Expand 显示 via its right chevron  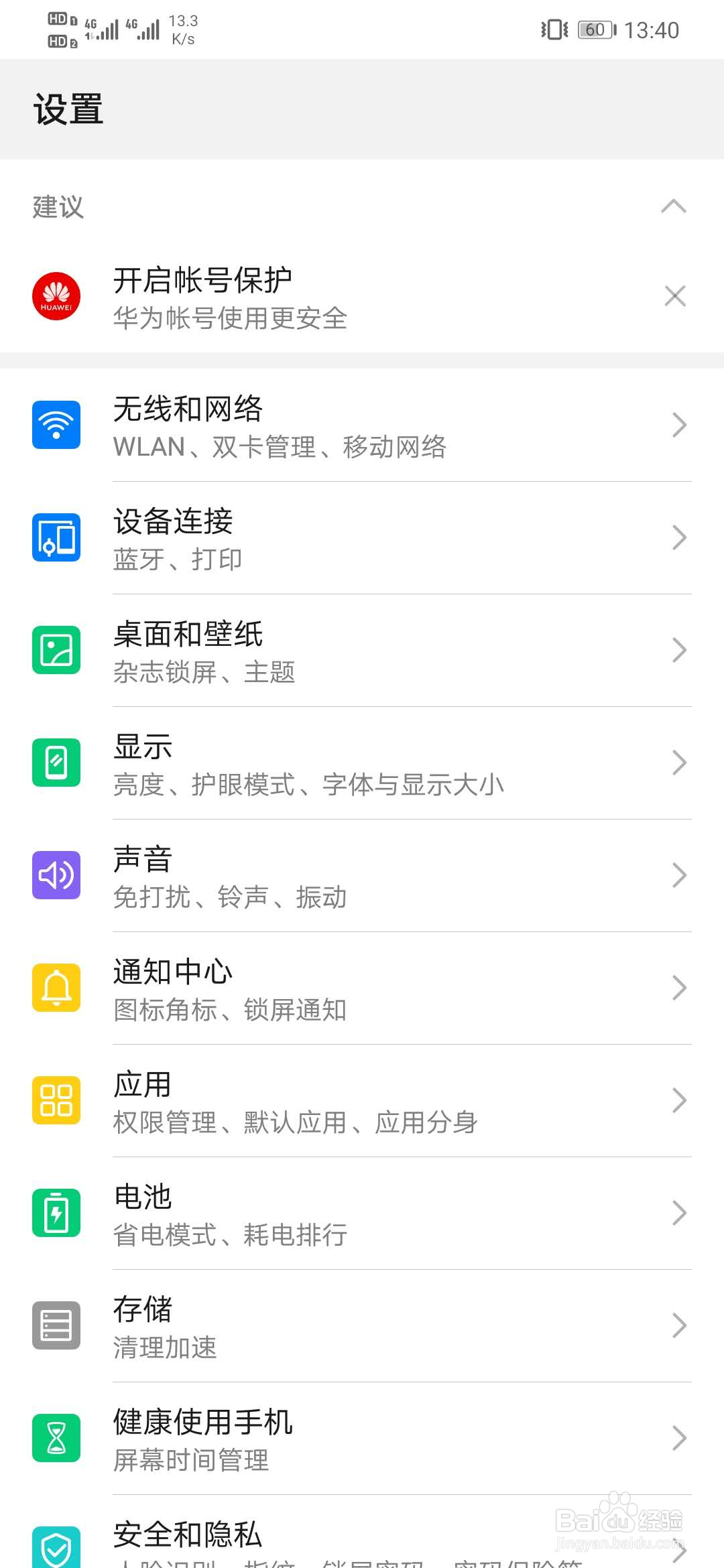[x=678, y=763]
